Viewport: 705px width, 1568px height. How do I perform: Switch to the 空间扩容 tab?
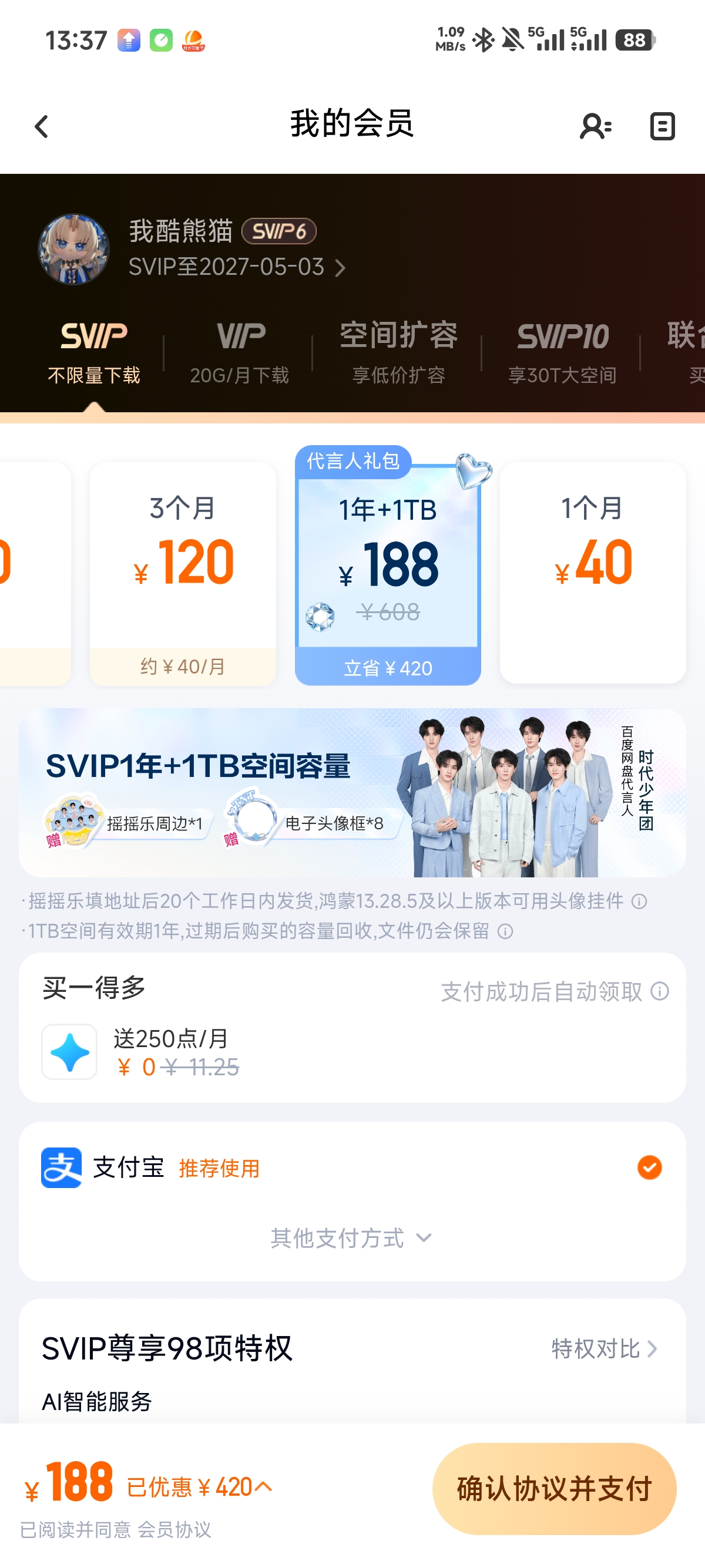pos(398,353)
